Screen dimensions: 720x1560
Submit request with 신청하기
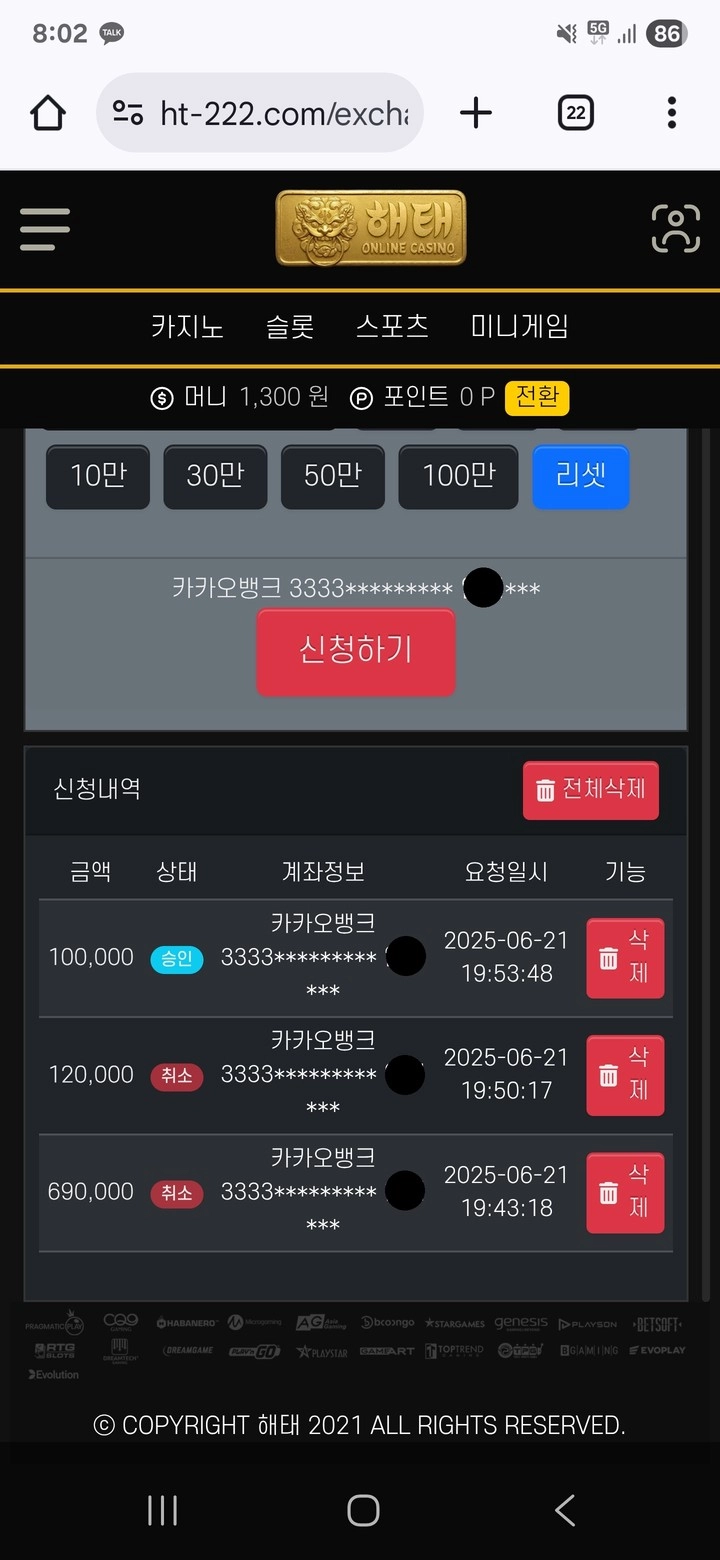click(x=356, y=651)
